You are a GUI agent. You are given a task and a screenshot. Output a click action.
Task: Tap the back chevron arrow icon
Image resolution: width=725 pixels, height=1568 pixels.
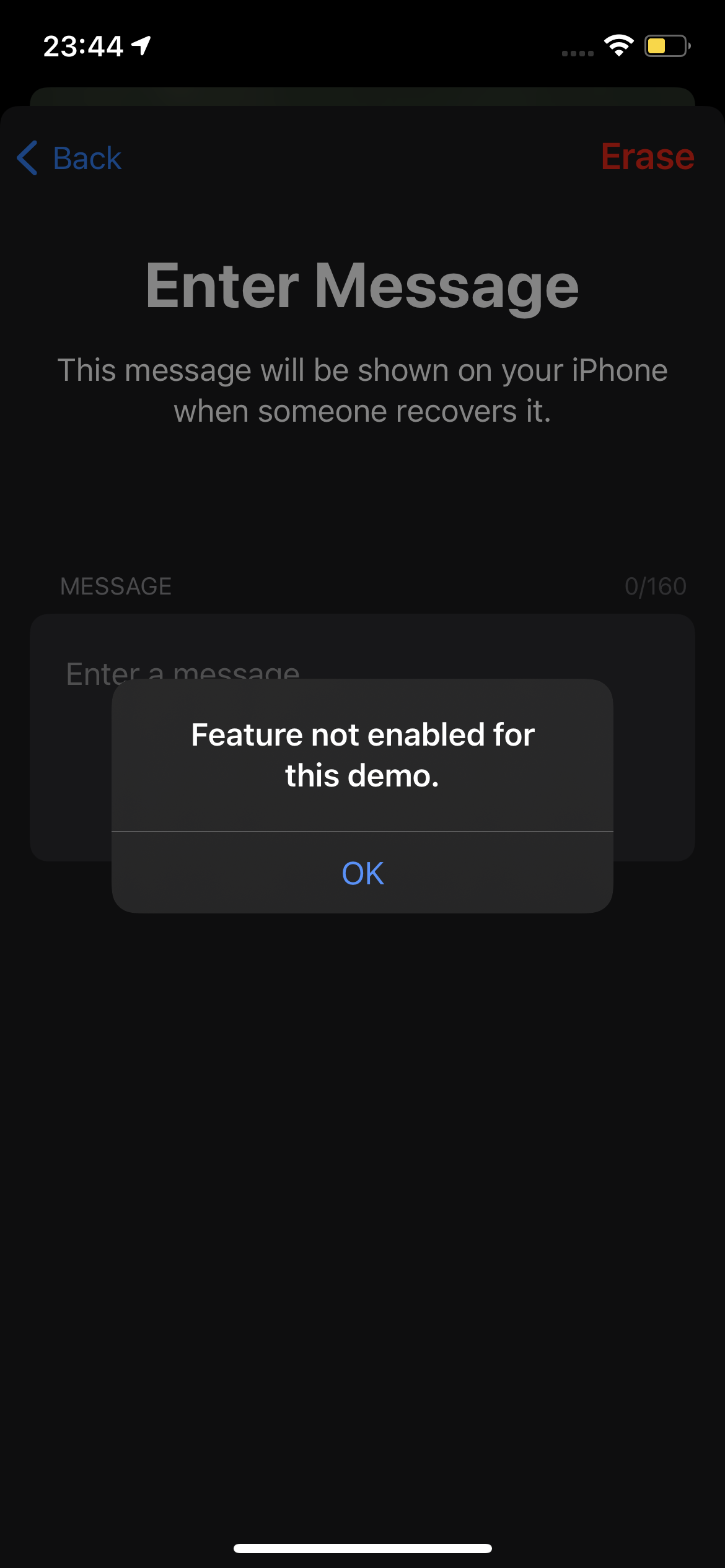[27, 159]
